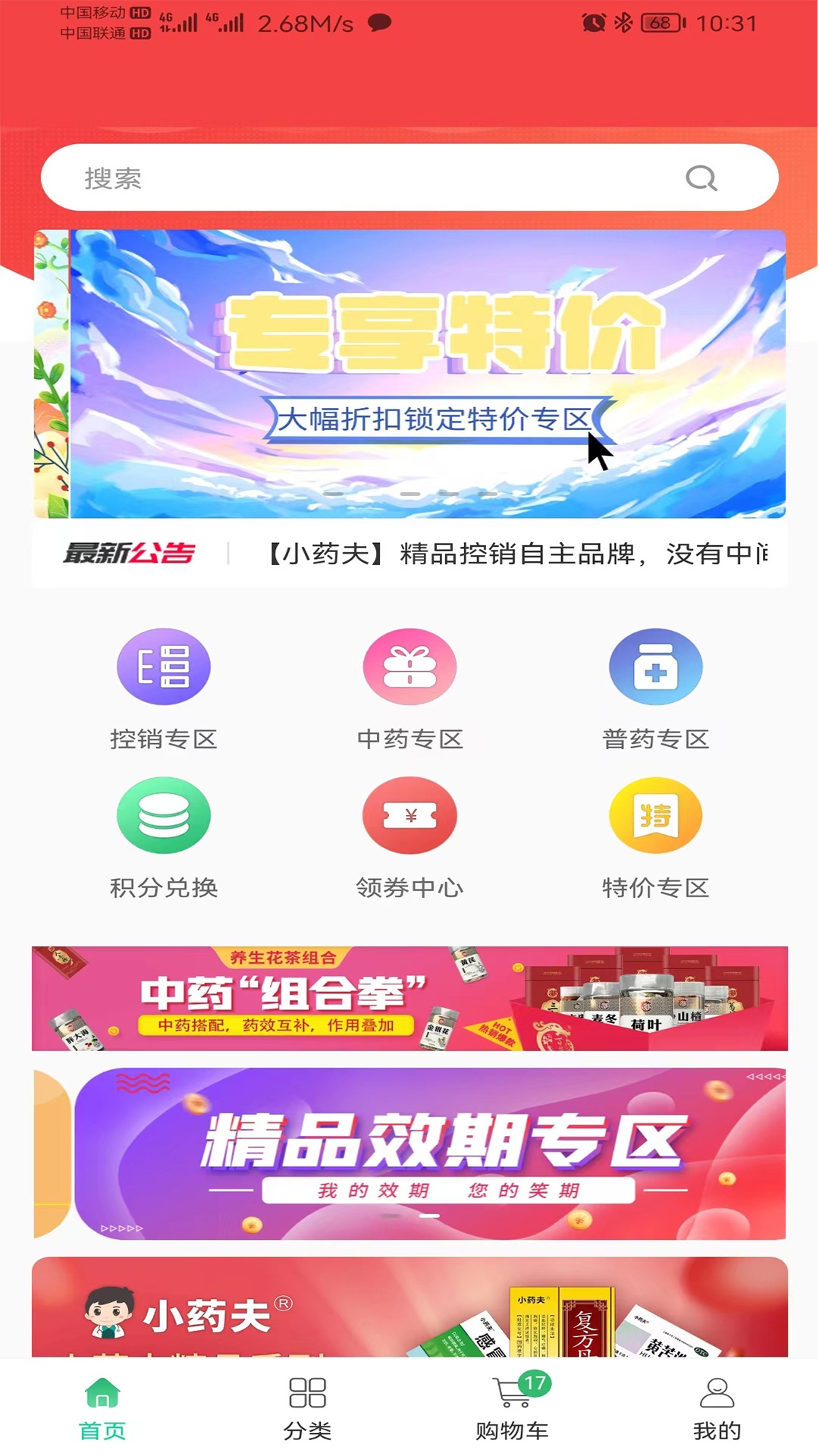
Task: Switch to the 分类 tab
Action: pos(307,1409)
